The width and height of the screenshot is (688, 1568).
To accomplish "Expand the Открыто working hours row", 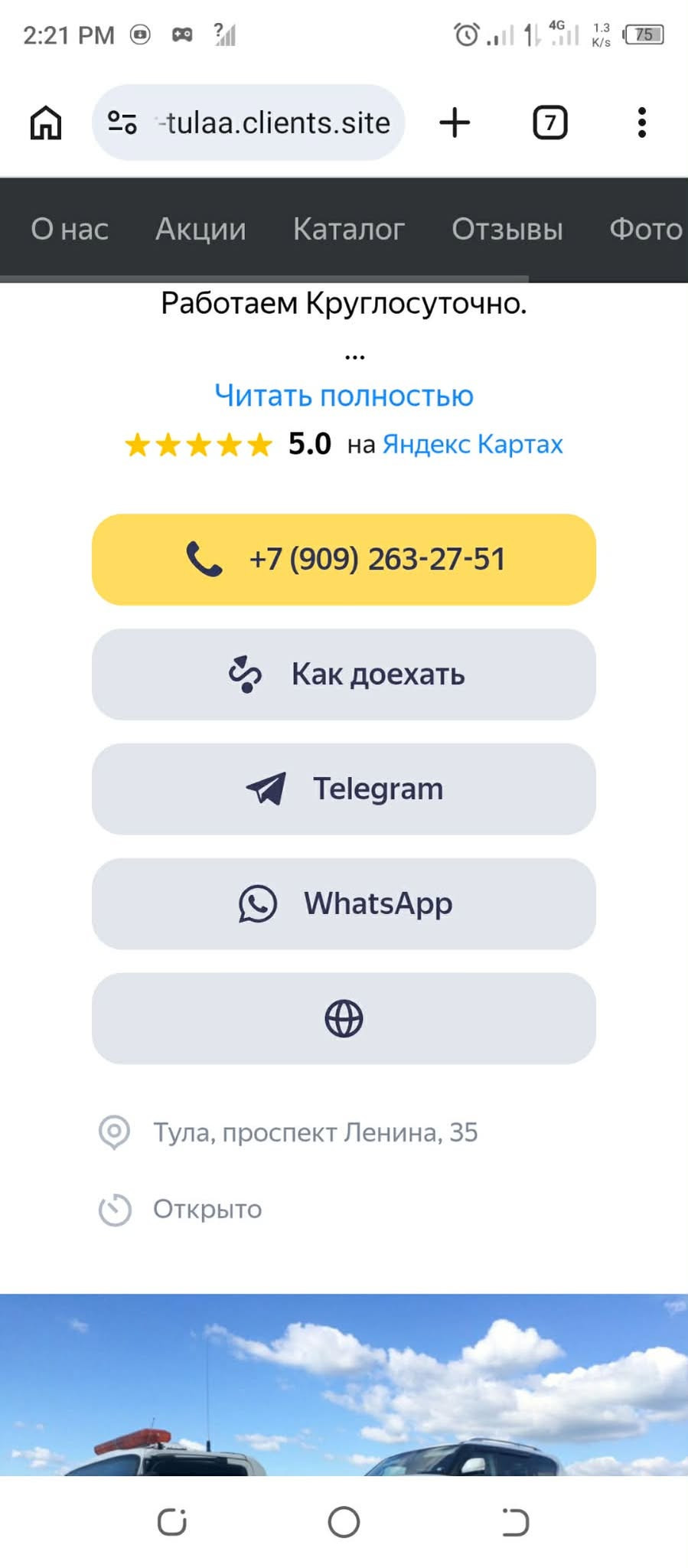I will tap(344, 1210).
